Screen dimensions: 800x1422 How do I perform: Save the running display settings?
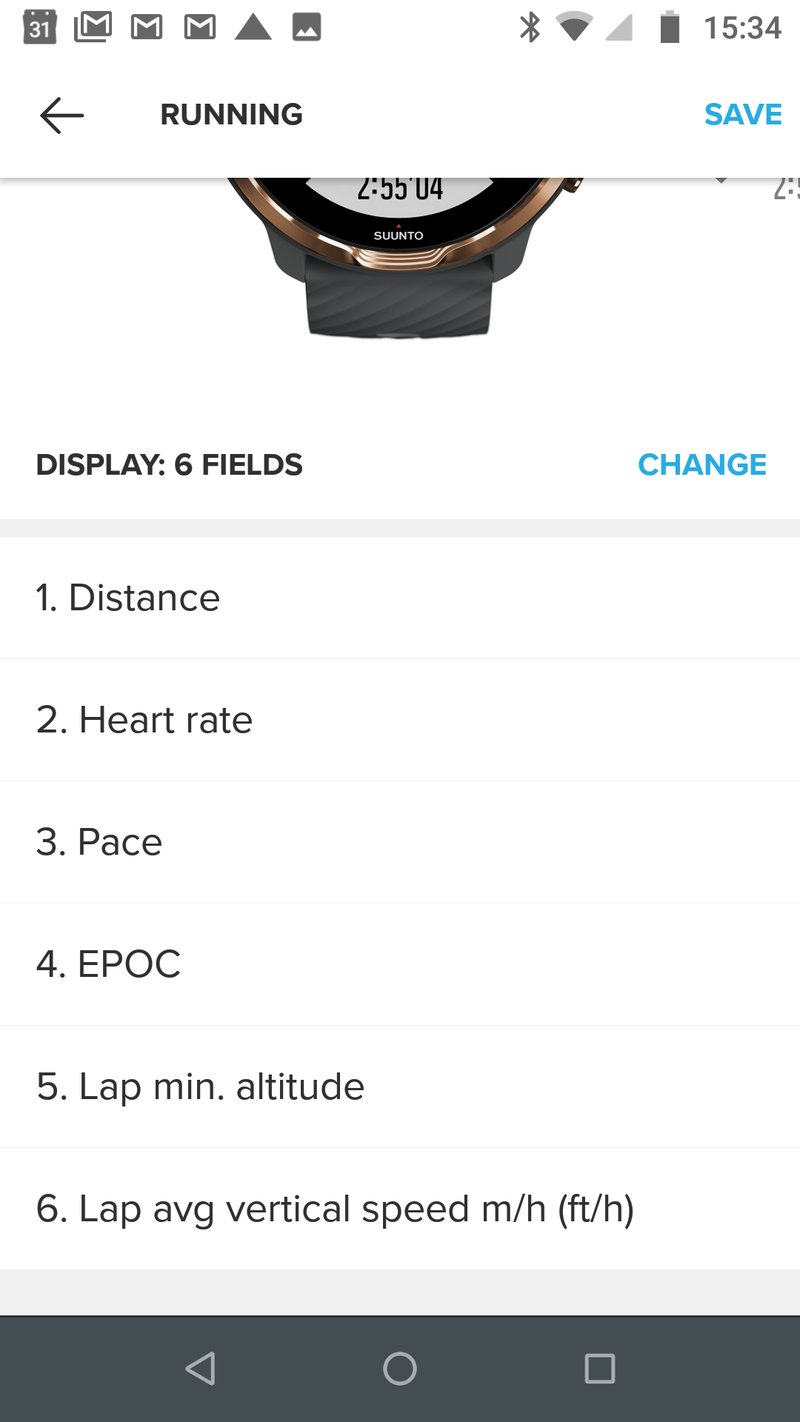click(x=742, y=115)
